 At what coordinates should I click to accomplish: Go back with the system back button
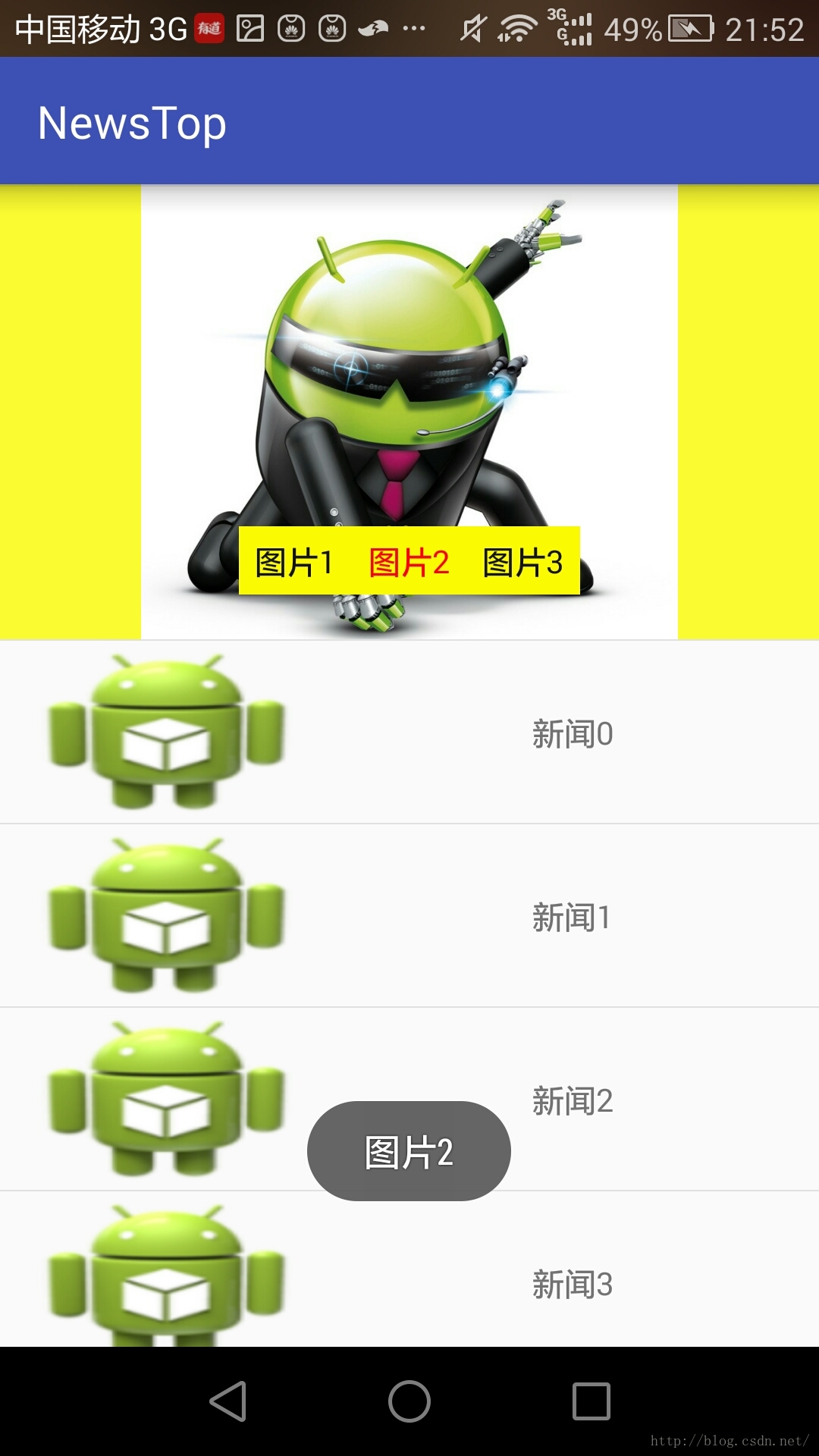point(227,1401)
